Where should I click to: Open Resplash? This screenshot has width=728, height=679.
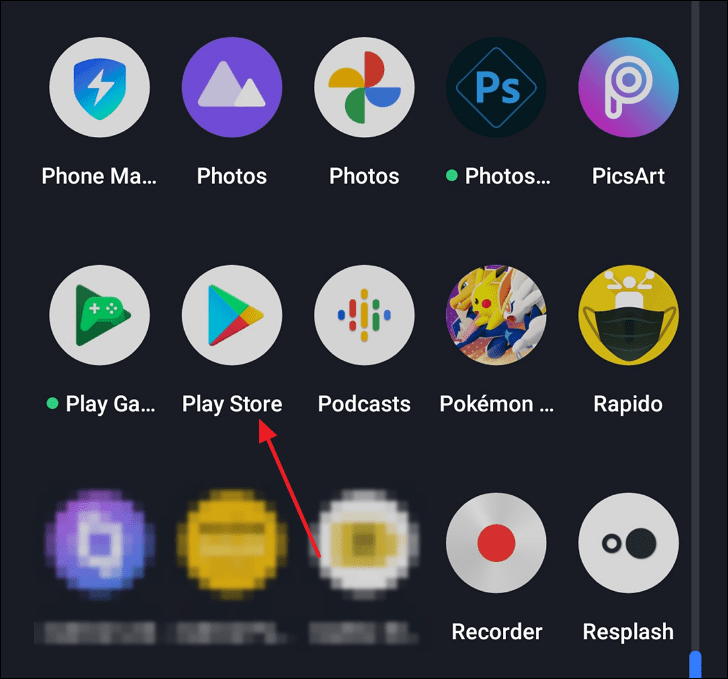628,544
